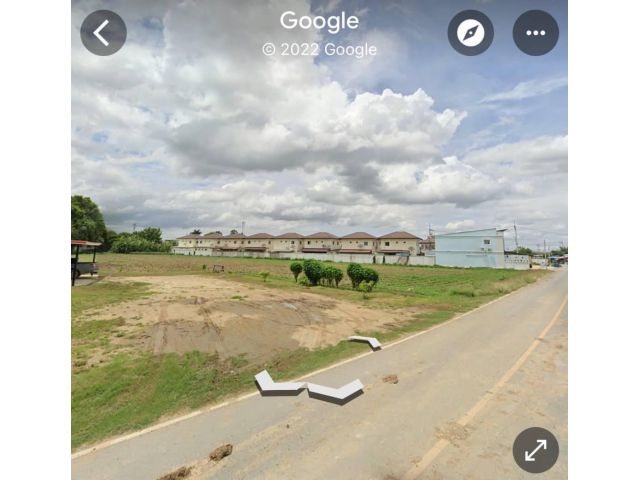Open the three-dot overflow menu
This screenshot has width=640, height=480.
pyautogui.click(x=535, y=33)
